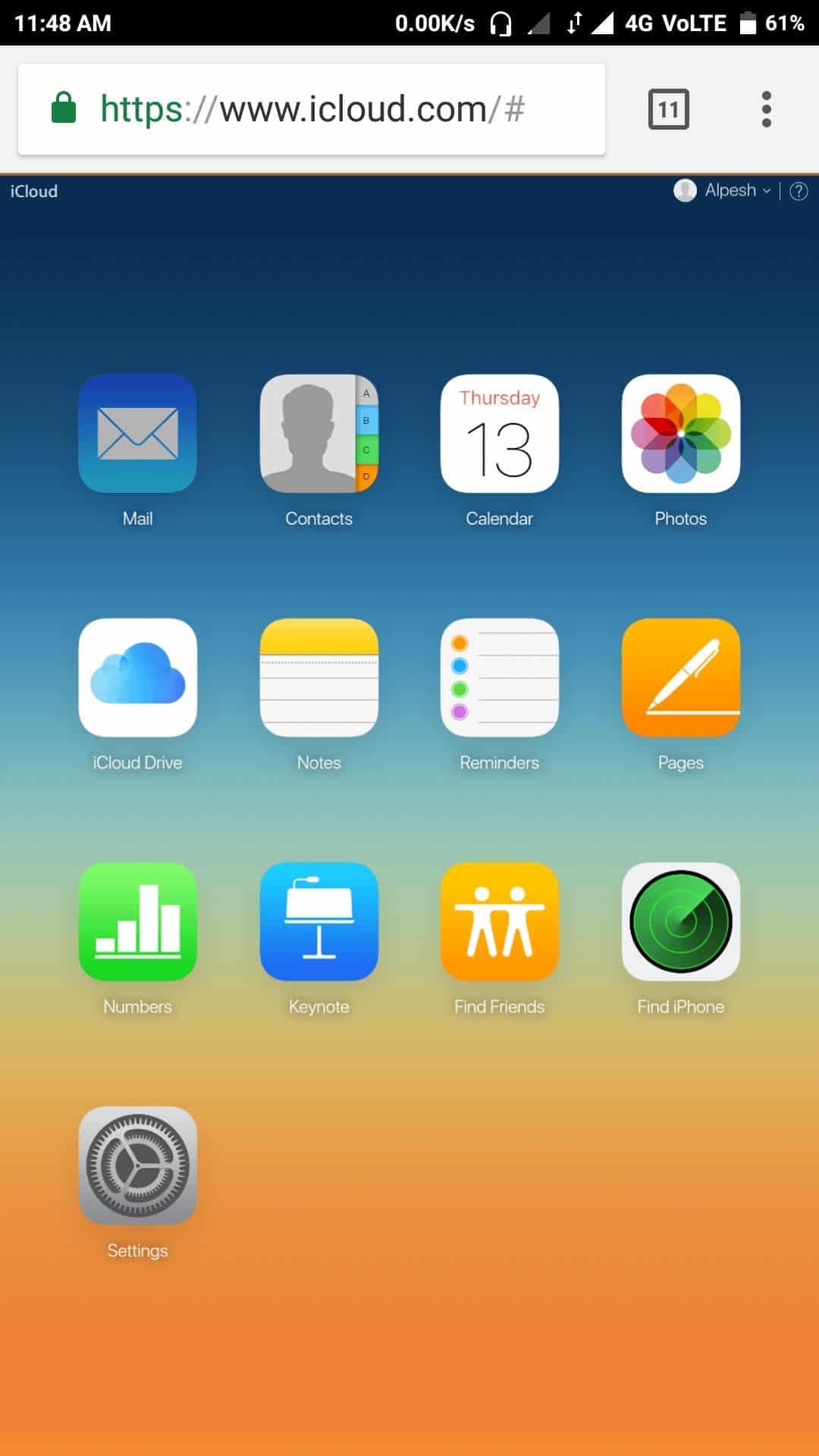Launch Reminders
This screenshot has width=819, height=1456.
(500, 678)
